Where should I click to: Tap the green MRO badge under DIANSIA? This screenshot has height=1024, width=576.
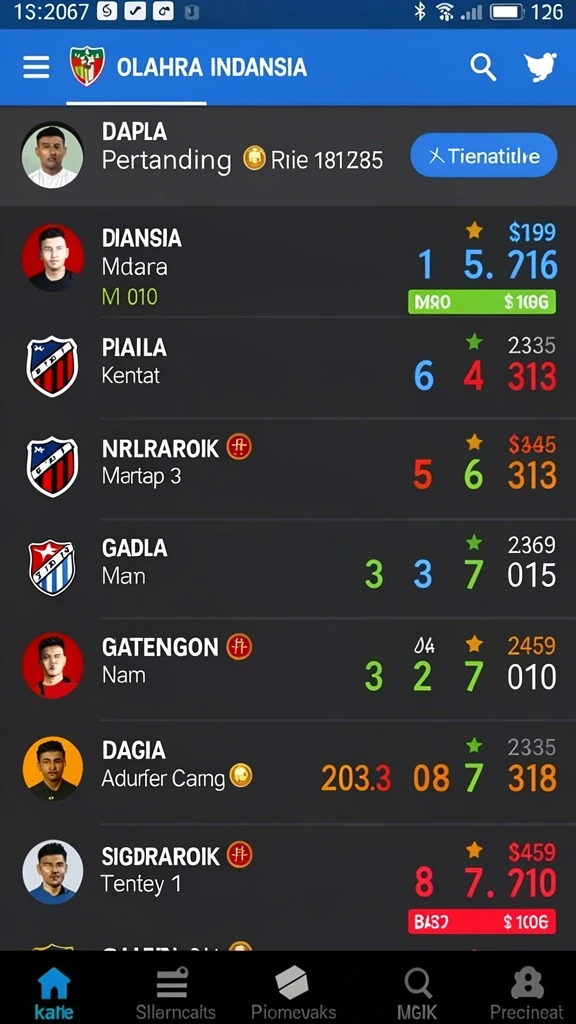[x=482, y=302]
